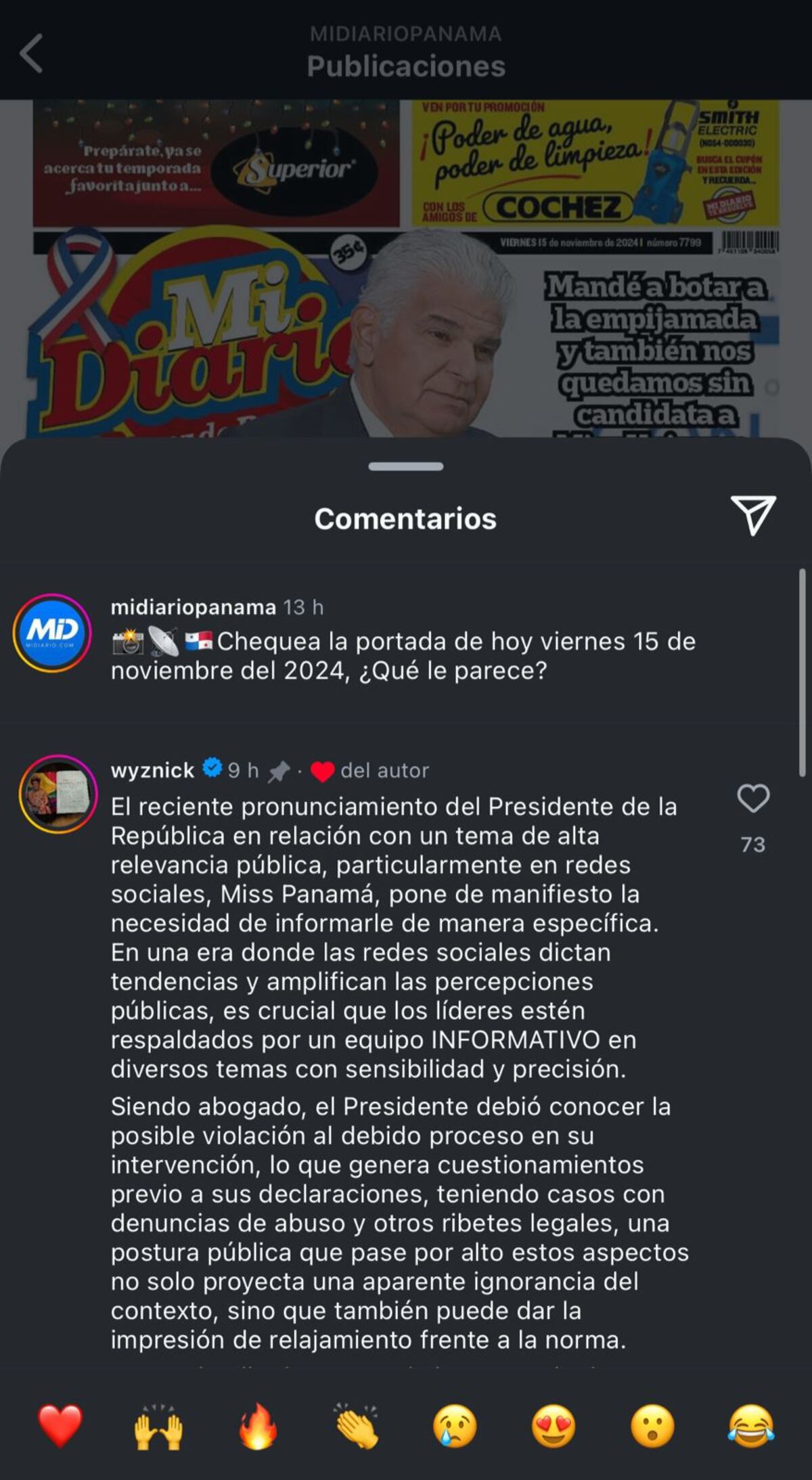812x1480 pixels.
Task: Open the 73 likes list on the comment
Action: pyautogui.click(x=753, y=843)
